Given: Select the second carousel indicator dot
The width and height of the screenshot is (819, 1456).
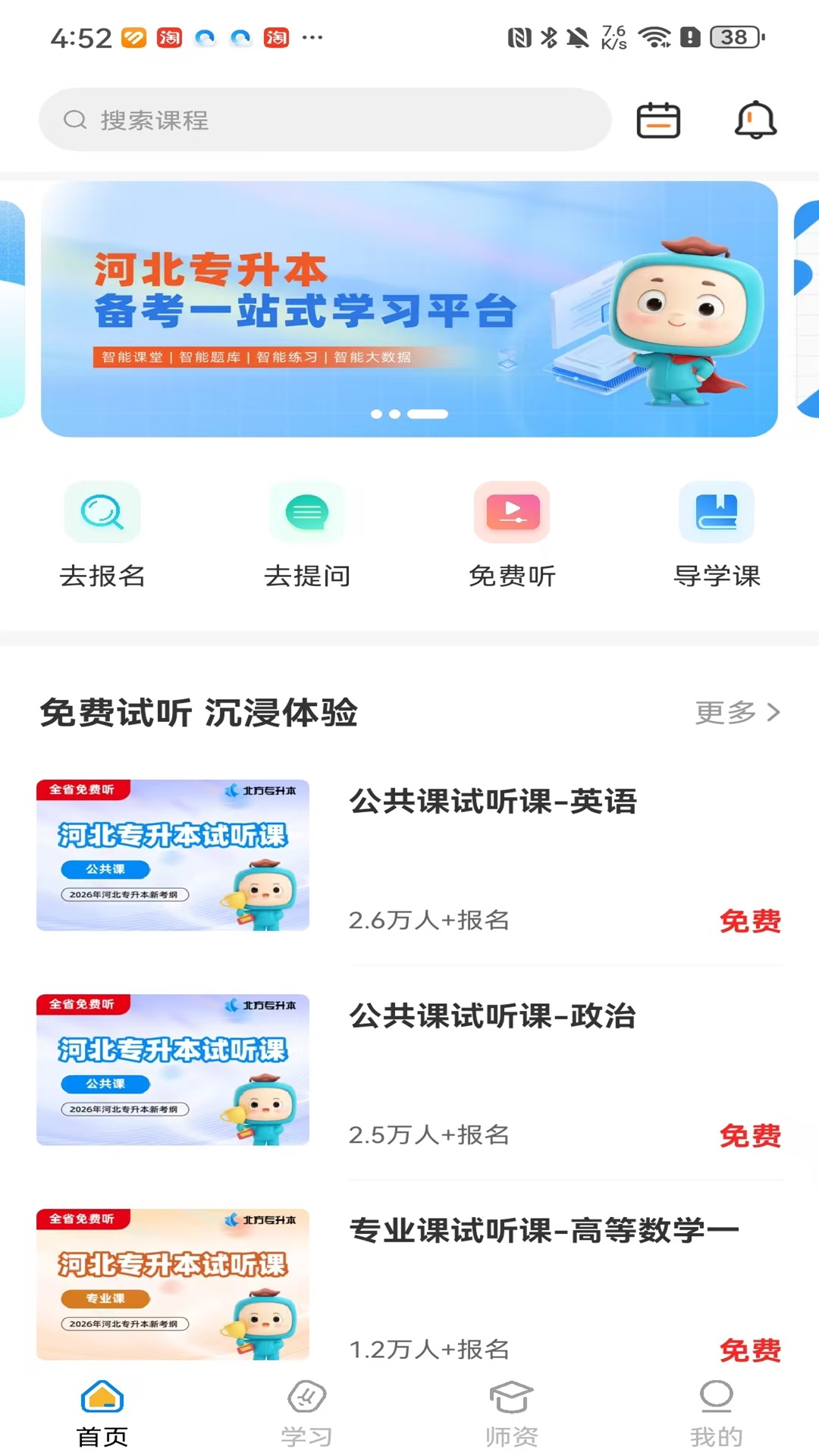Looking at the screenshot, I should click(396, 414).
